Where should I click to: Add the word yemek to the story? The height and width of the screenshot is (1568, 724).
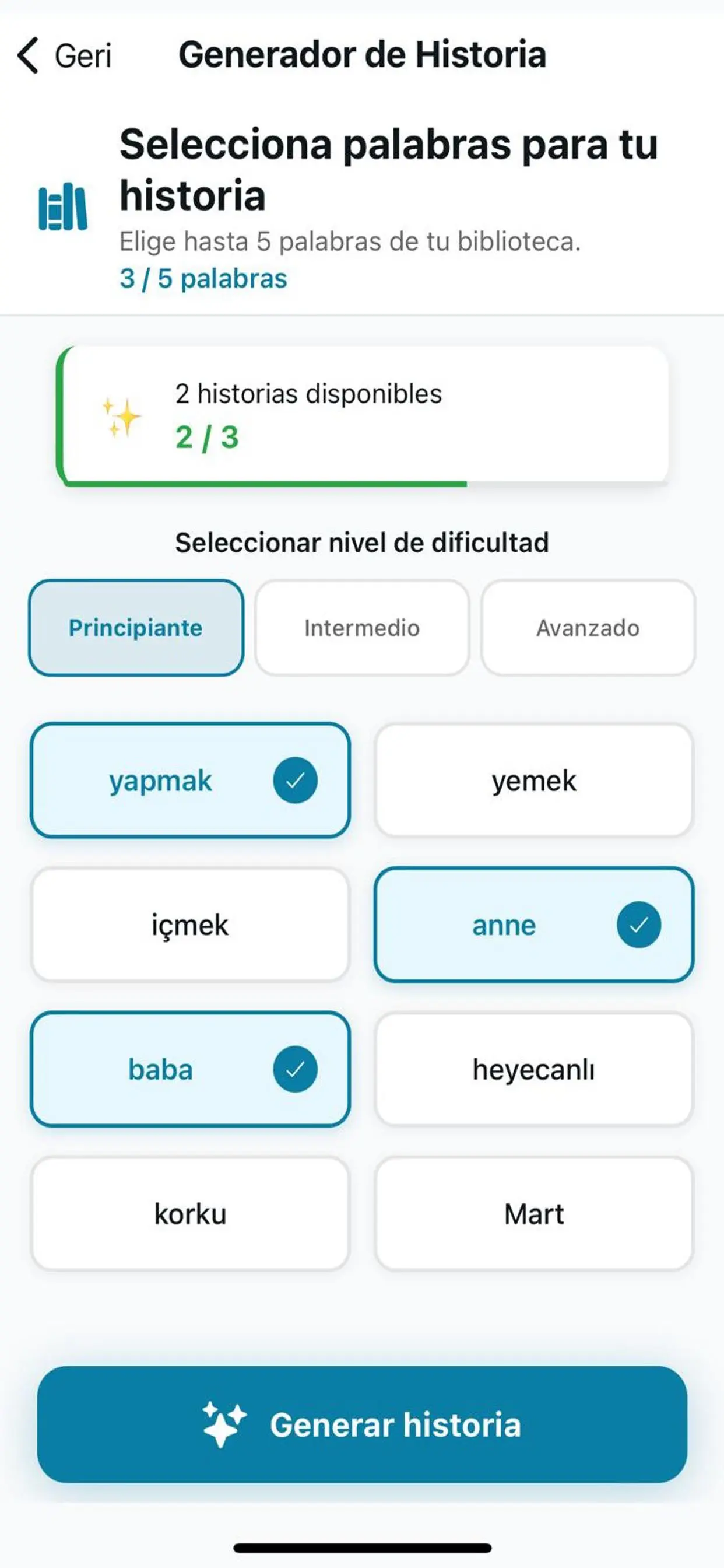533,780
